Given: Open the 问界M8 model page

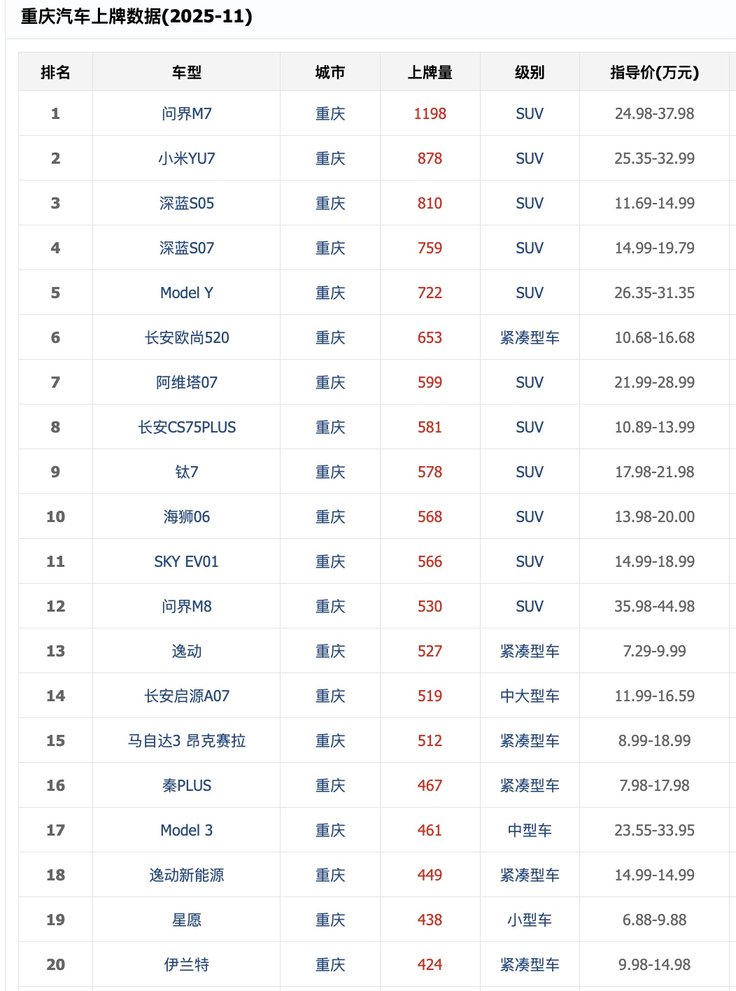Looking at the screenshot, I should point(186,607).
